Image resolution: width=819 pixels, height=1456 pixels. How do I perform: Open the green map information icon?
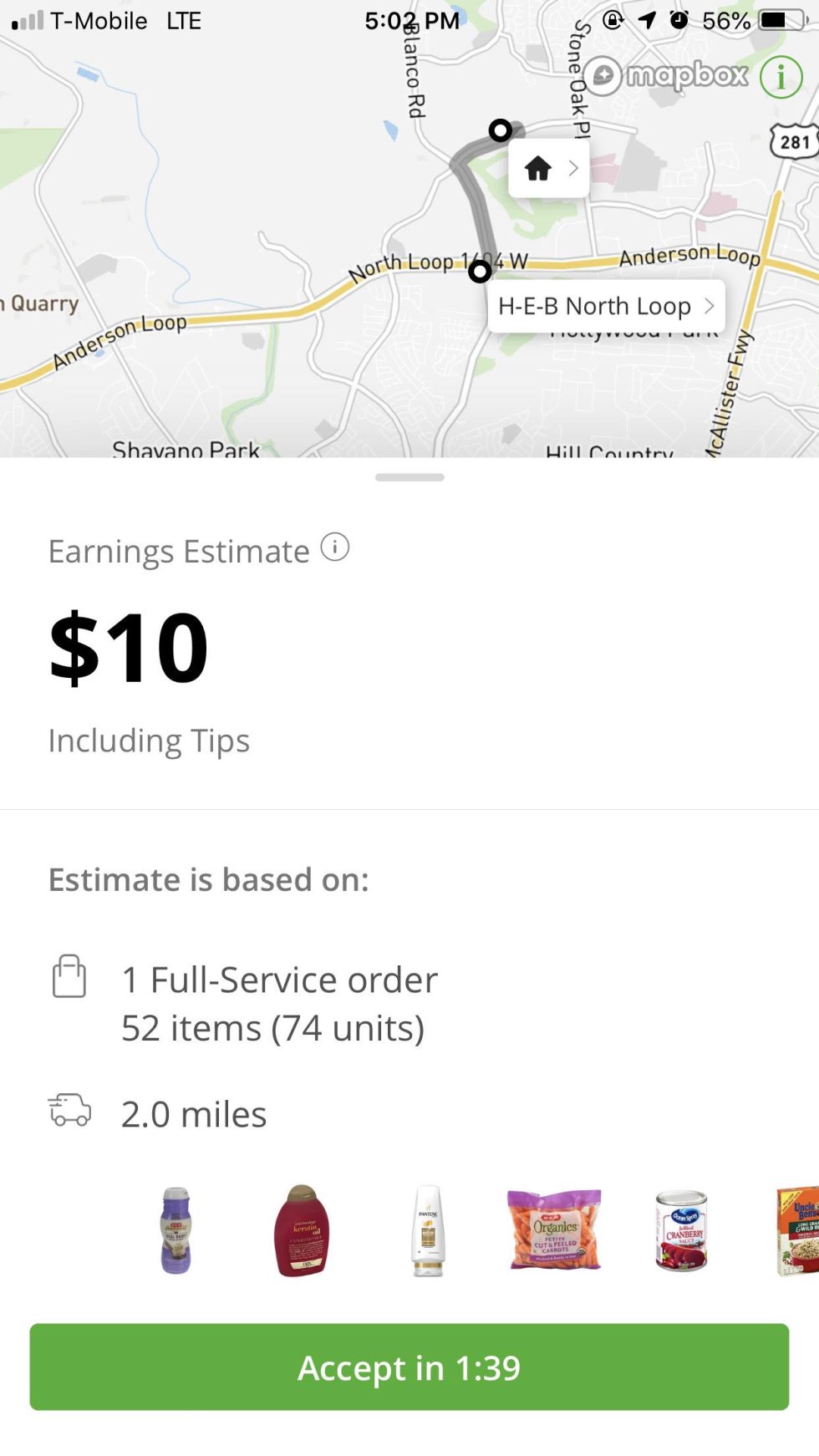[780, 76]
